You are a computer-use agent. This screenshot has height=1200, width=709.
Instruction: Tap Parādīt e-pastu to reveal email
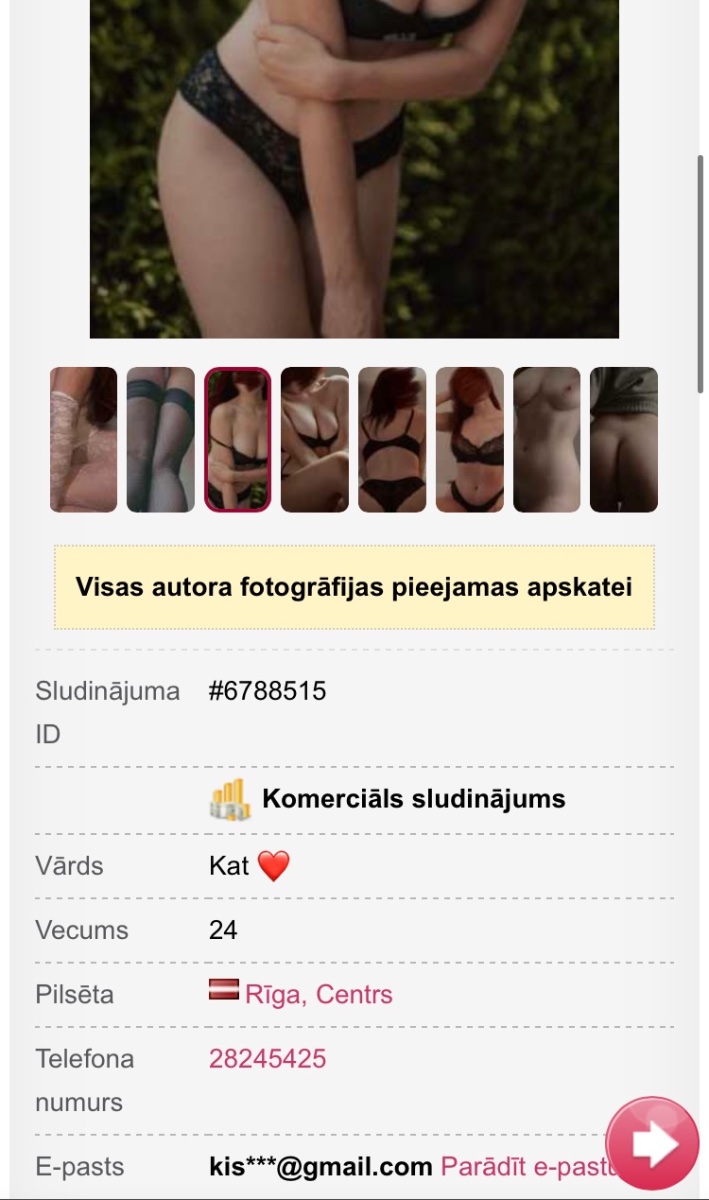pyautogui.click(x=520, y=1166)
